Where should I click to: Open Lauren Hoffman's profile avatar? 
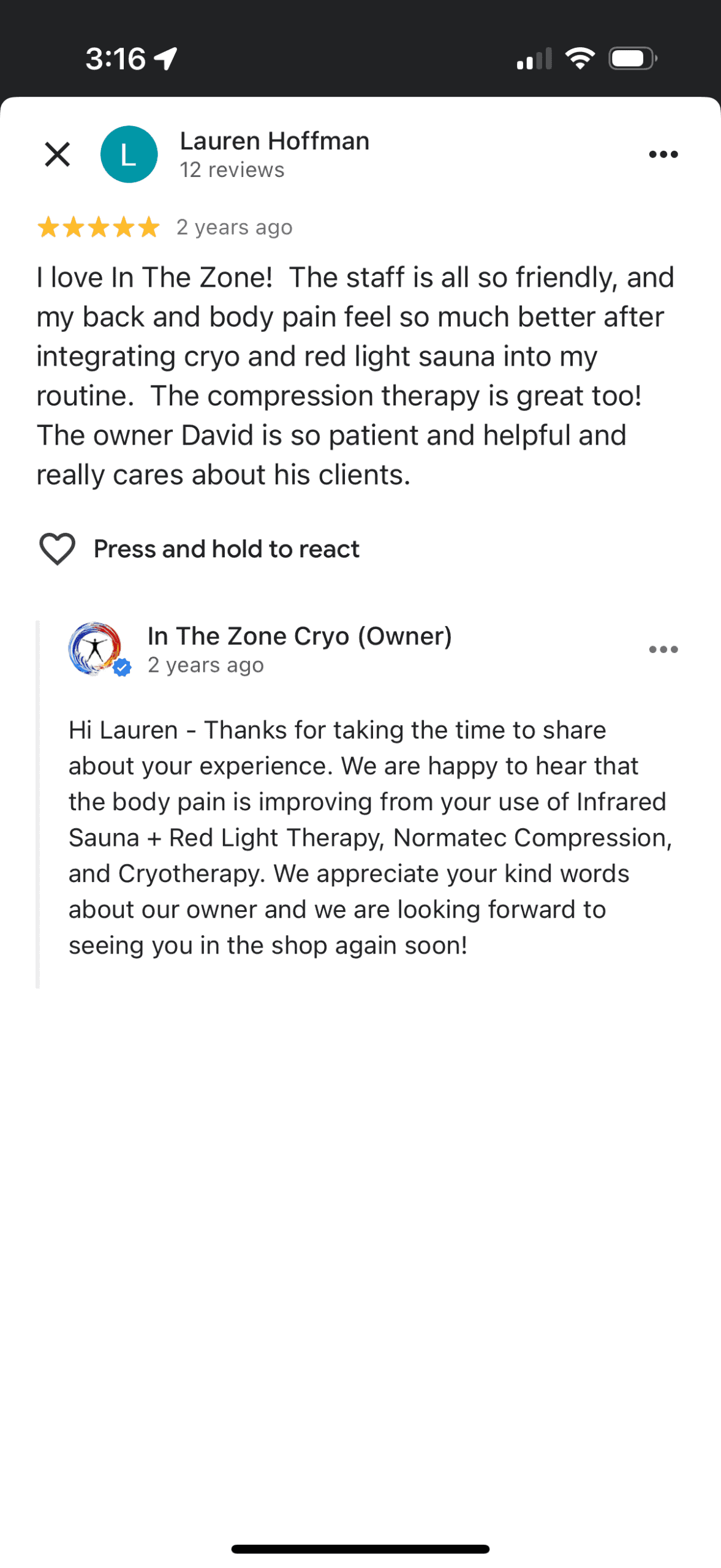pyautogui.click(x=129, y=154)
